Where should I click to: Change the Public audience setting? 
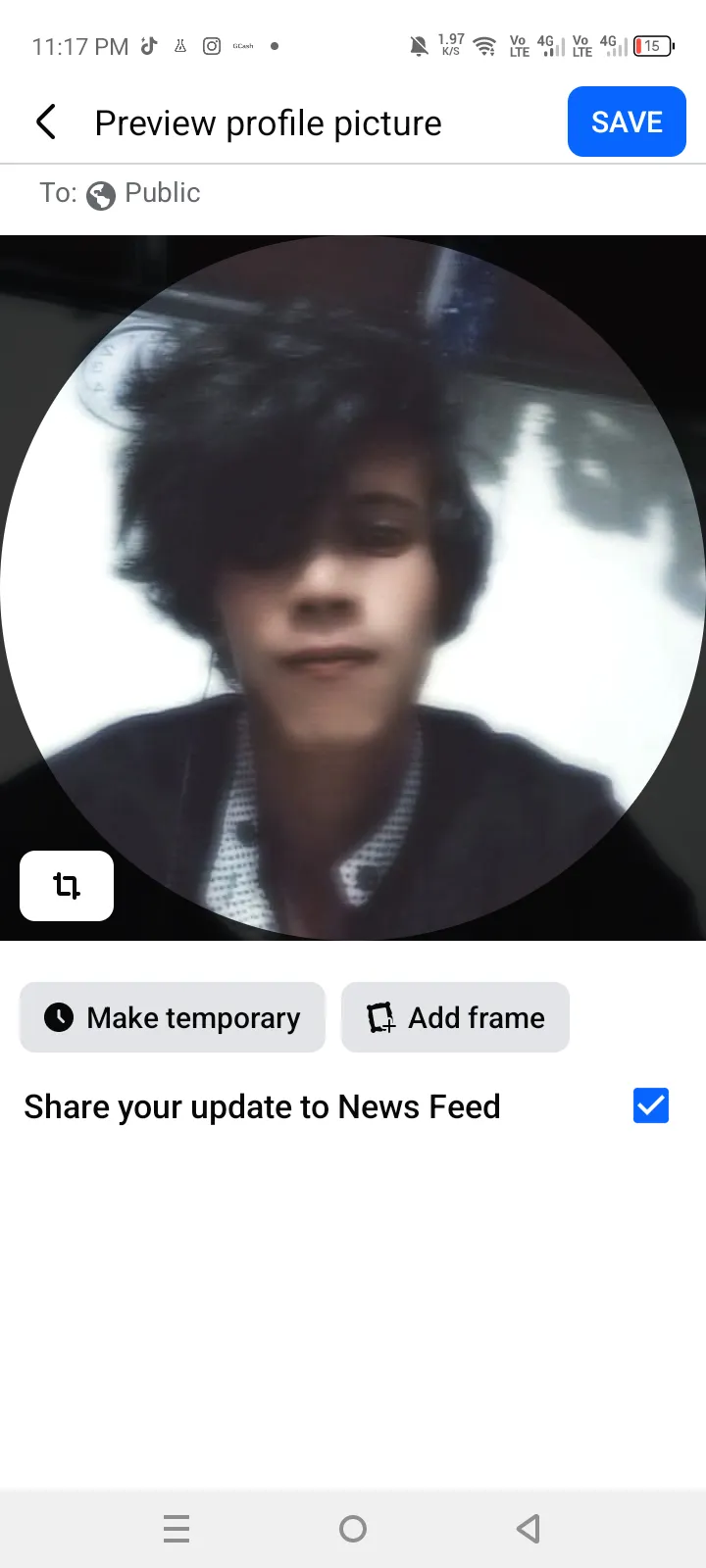pos(143,193)
